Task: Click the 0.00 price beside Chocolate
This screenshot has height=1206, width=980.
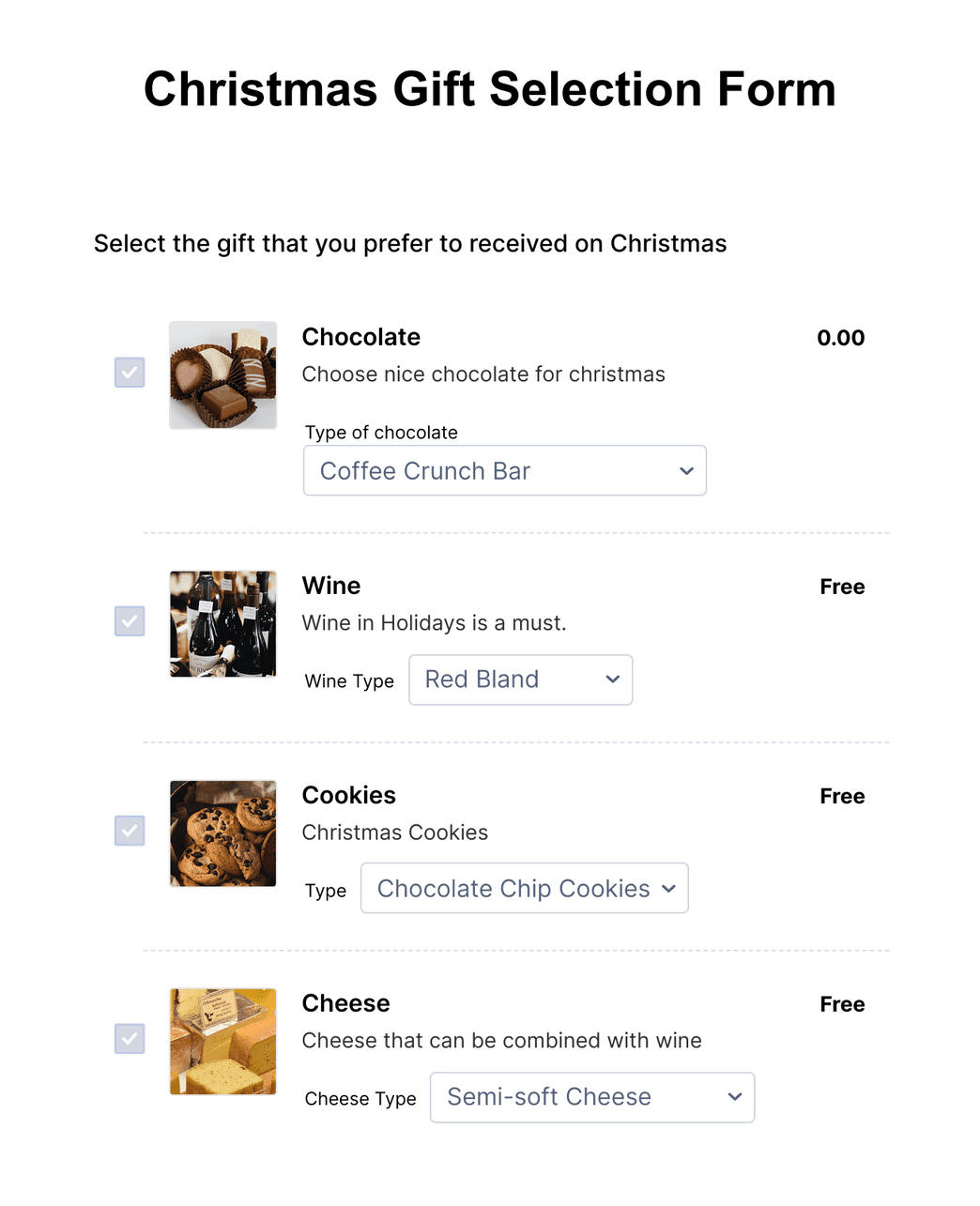Action: (x=839, y=338)
